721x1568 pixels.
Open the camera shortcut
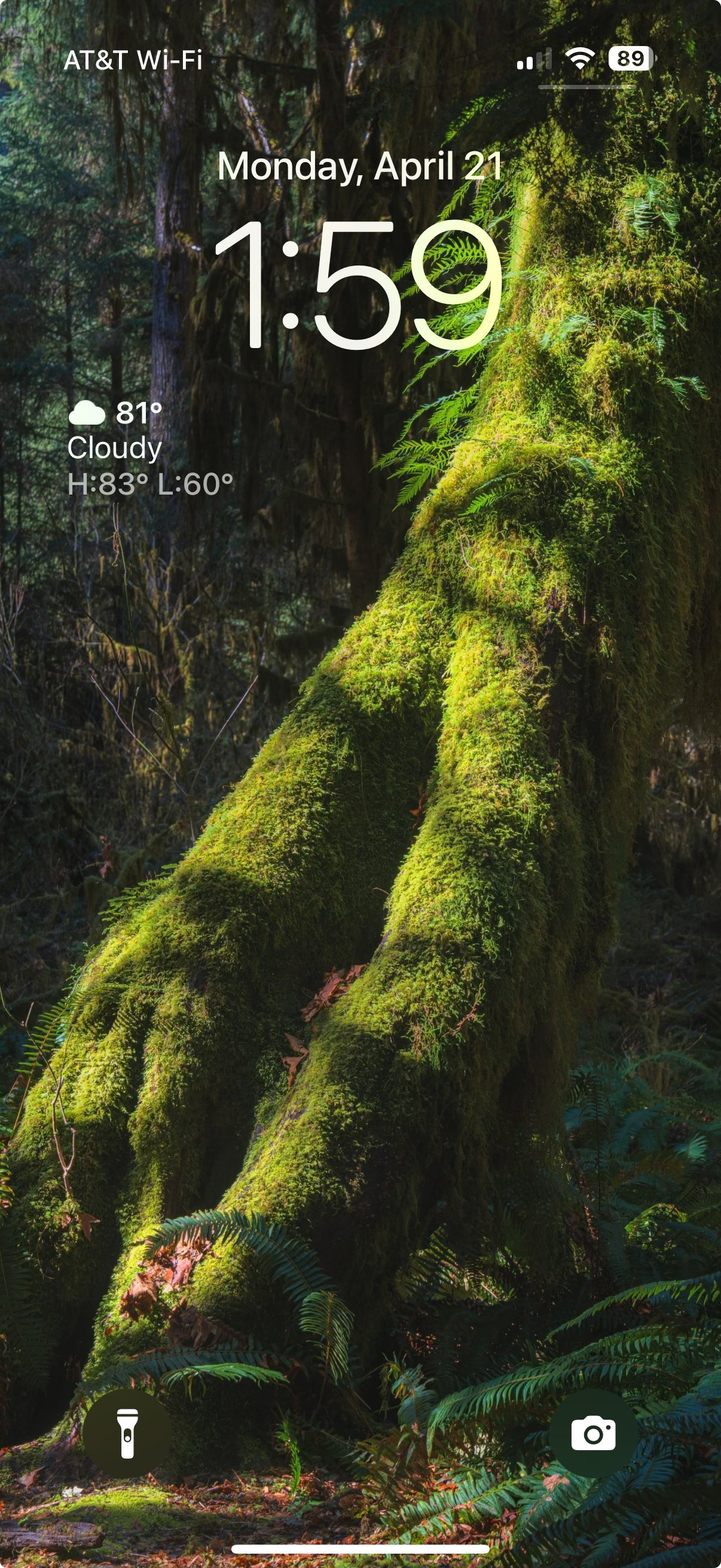point(593,1433)
